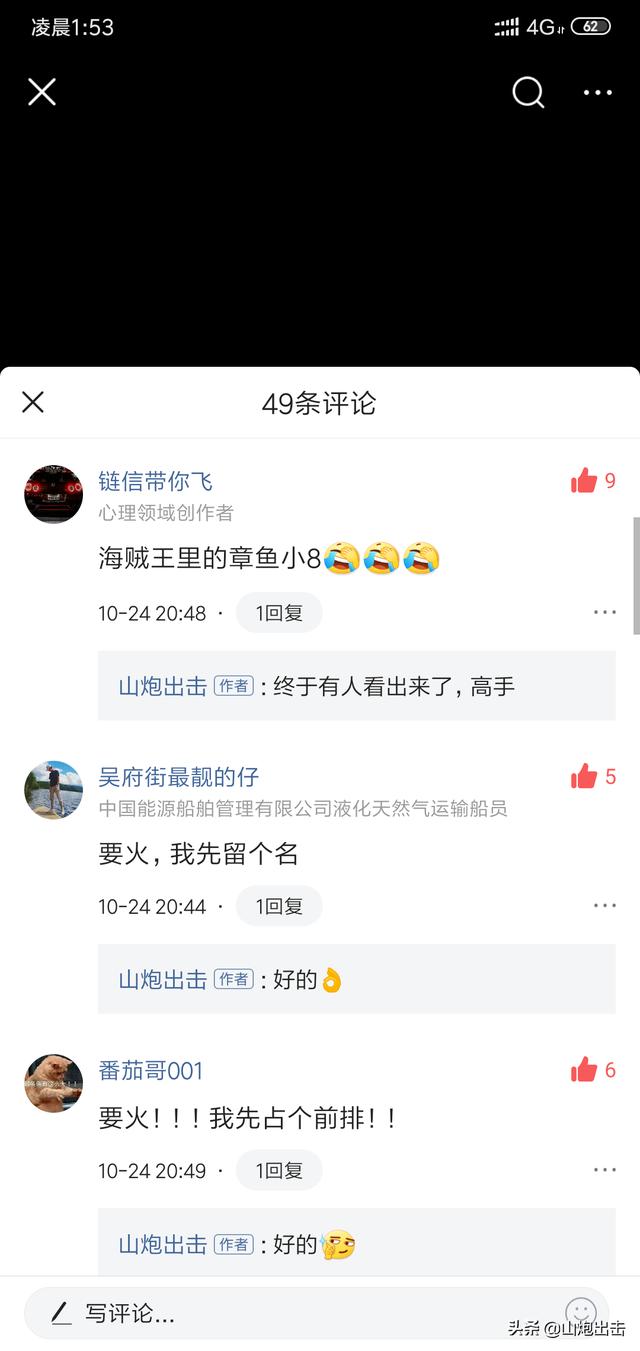Tap the 写评论 comment input field

290,1313
